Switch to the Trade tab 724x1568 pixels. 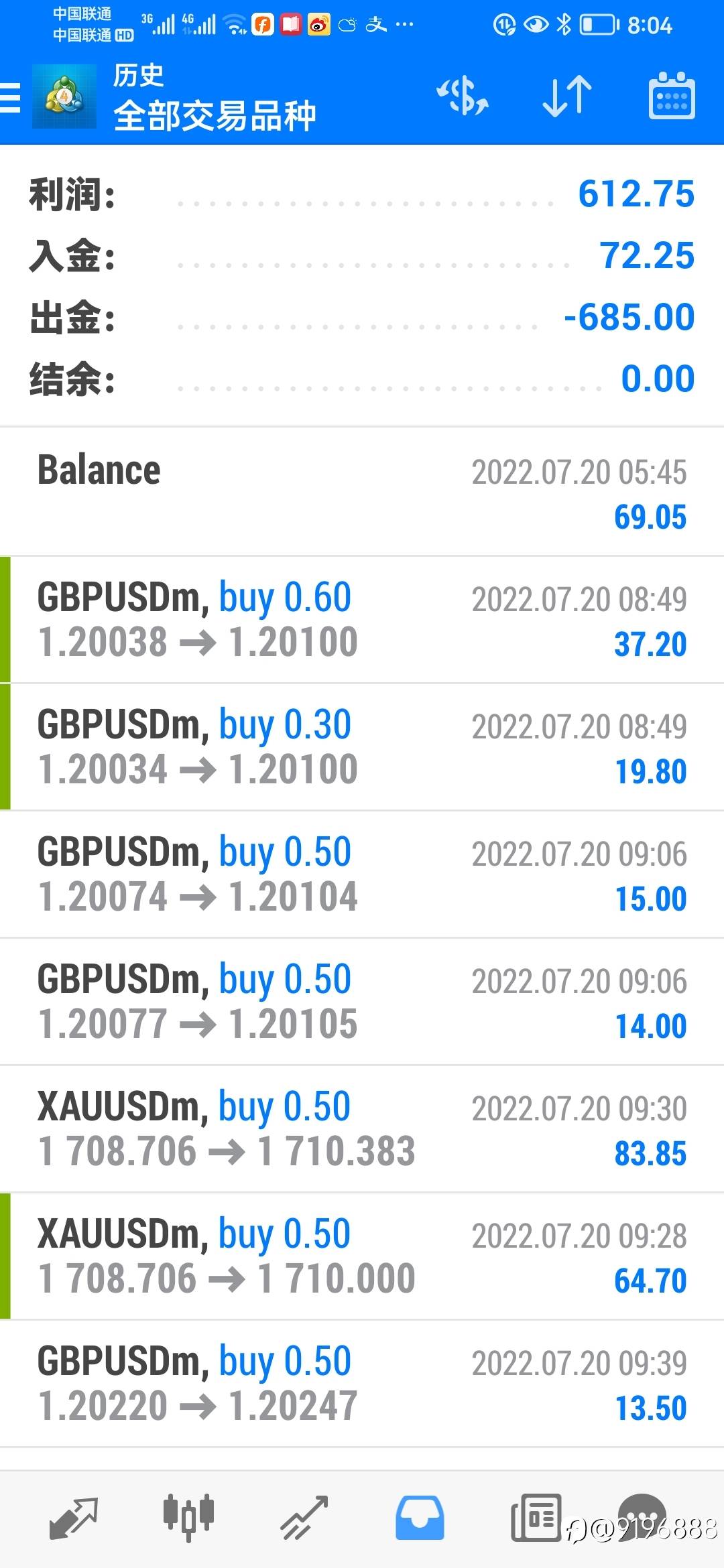(304, 1518)
